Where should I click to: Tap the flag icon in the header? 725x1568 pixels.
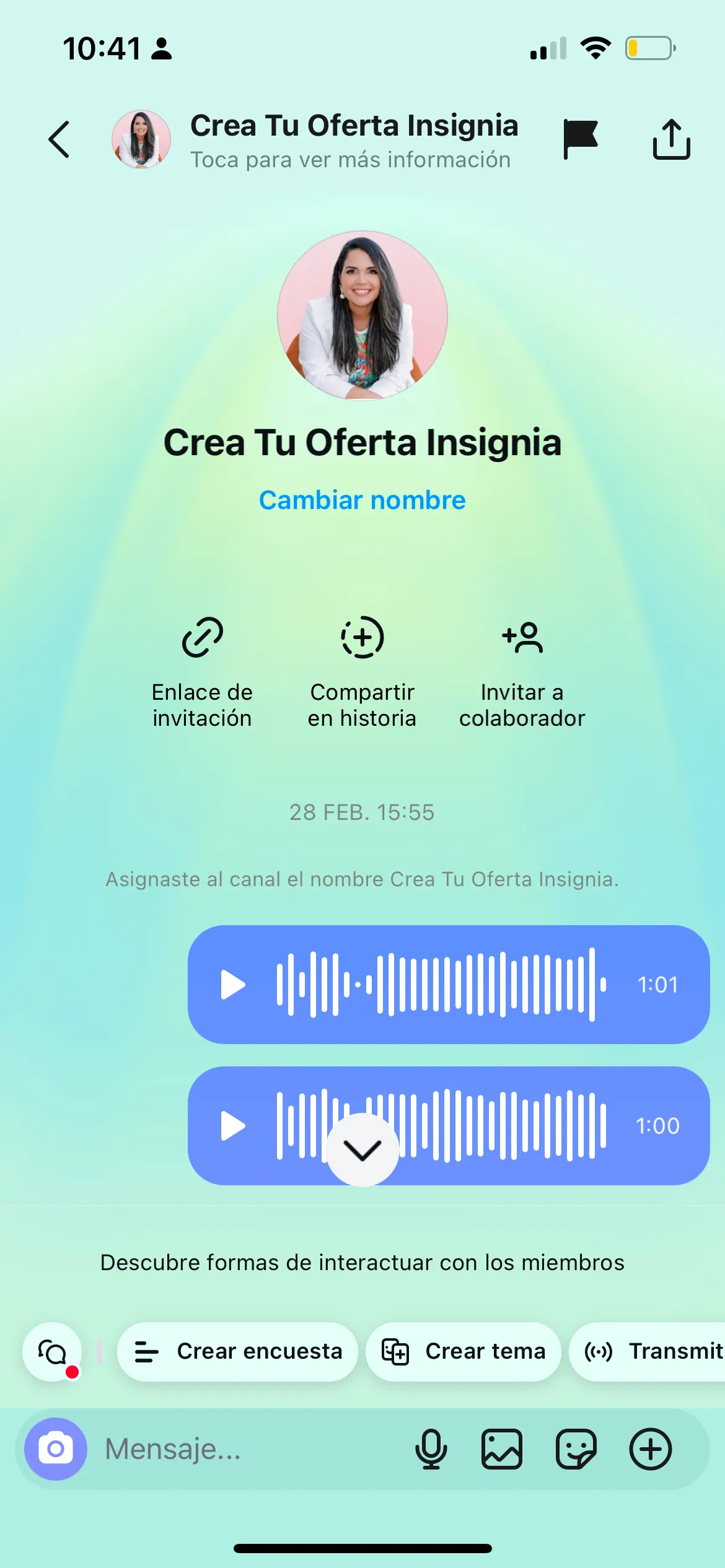coord(581,139)
